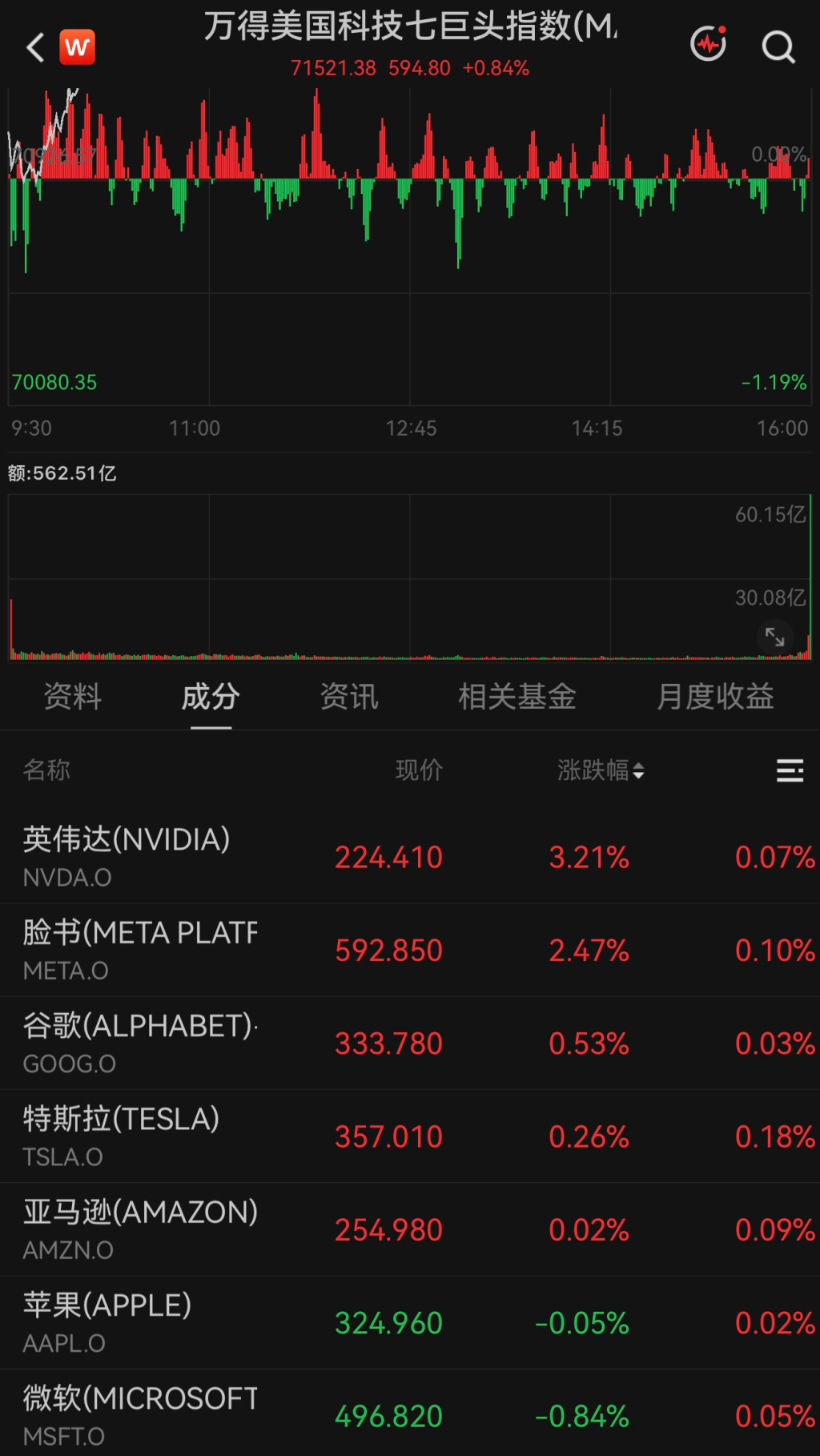Sort the list by 涨跌幅
820x1456 pixels.
coord(601,770)
